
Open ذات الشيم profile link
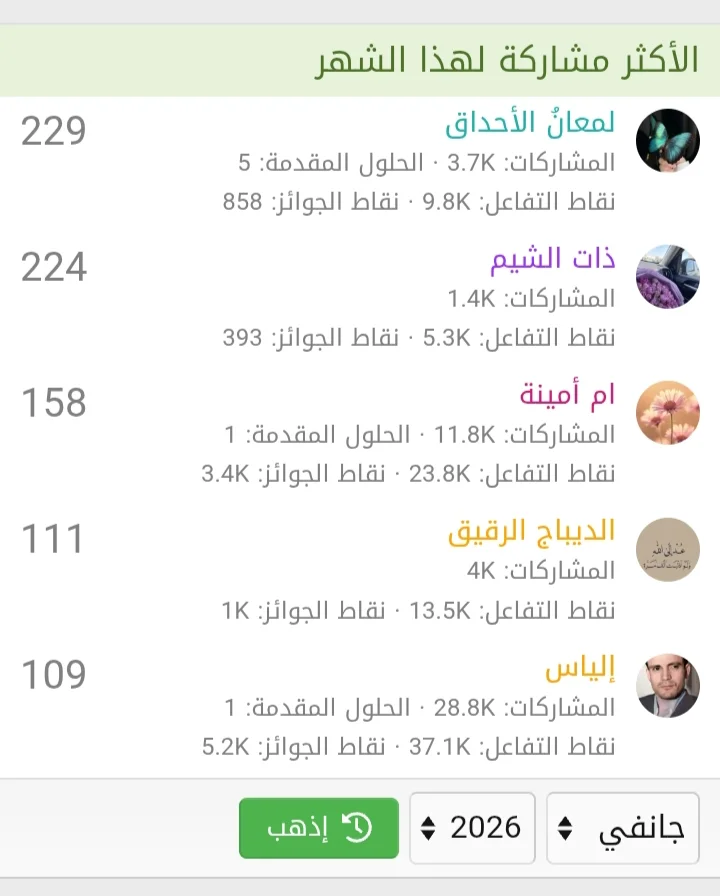pos(553,260)
